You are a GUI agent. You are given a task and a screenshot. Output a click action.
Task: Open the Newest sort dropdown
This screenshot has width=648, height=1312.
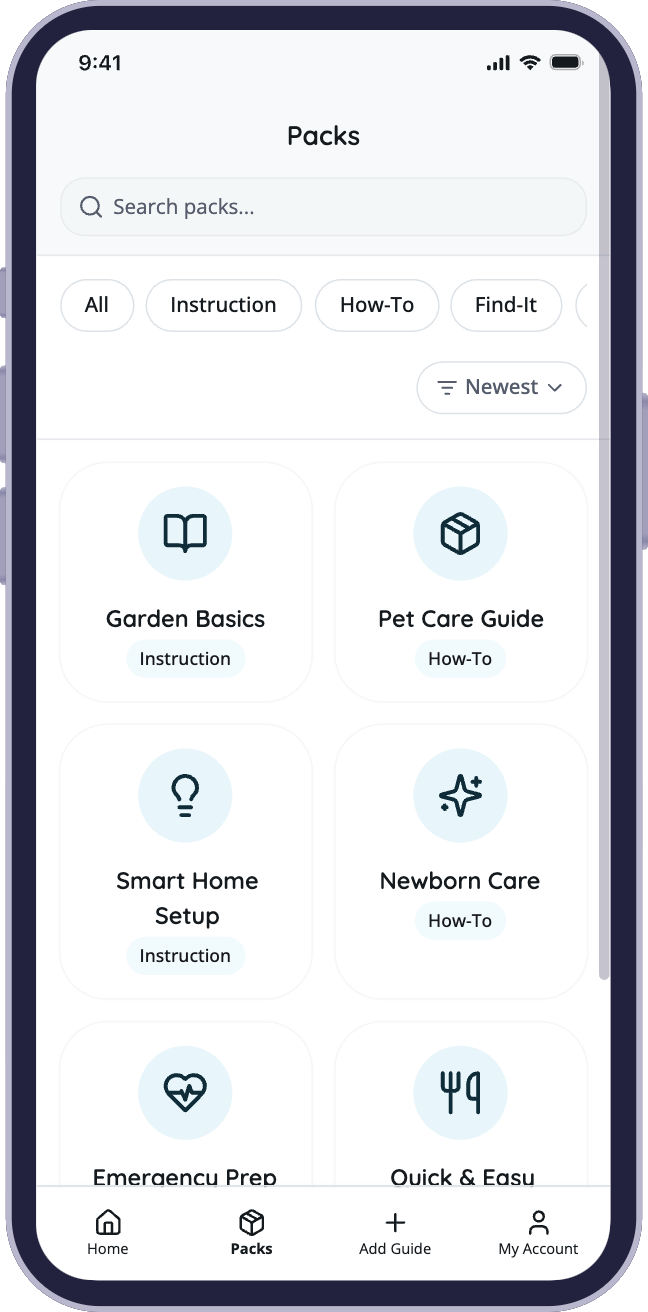(x=501, y=387)
